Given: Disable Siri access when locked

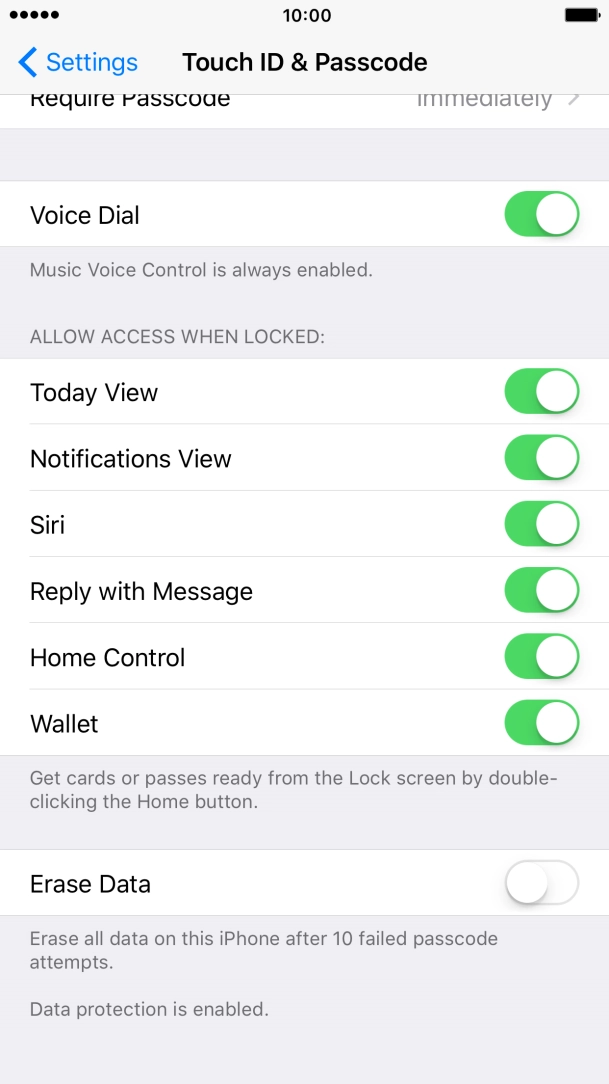Looking at the screenshot, I should (541, 524).
